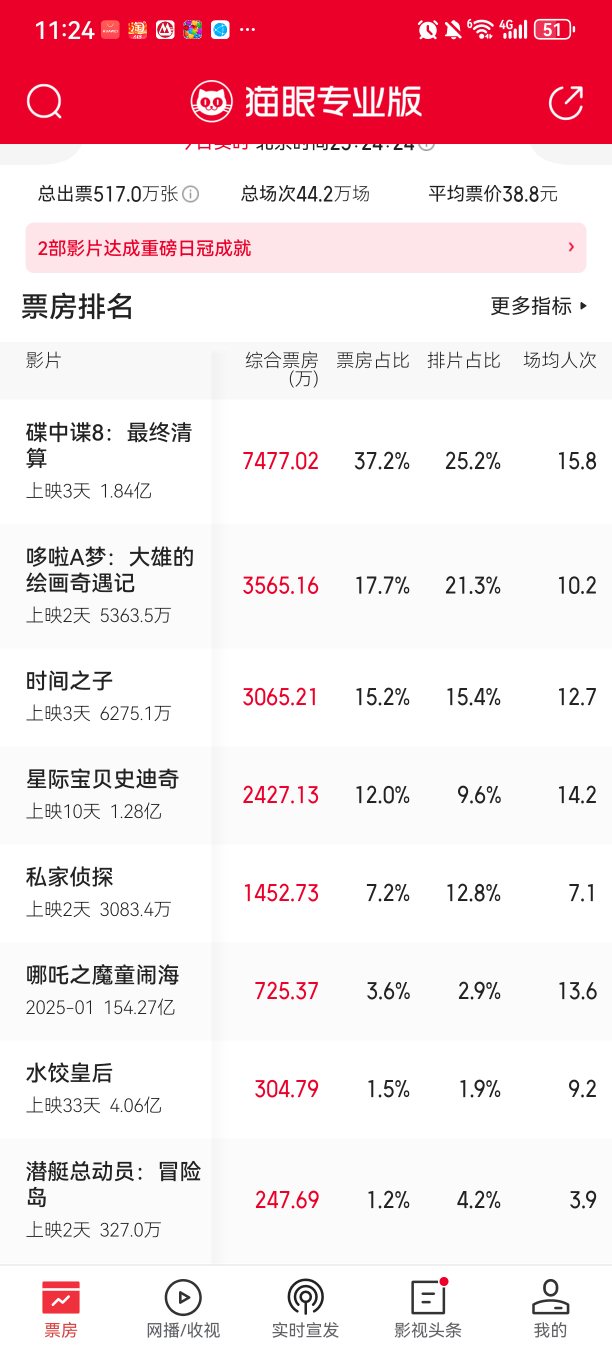The width and height of the screenshot is (612, 1350).
Task: Open the 我的 profile tab
Action: (x=550, y=1309)
